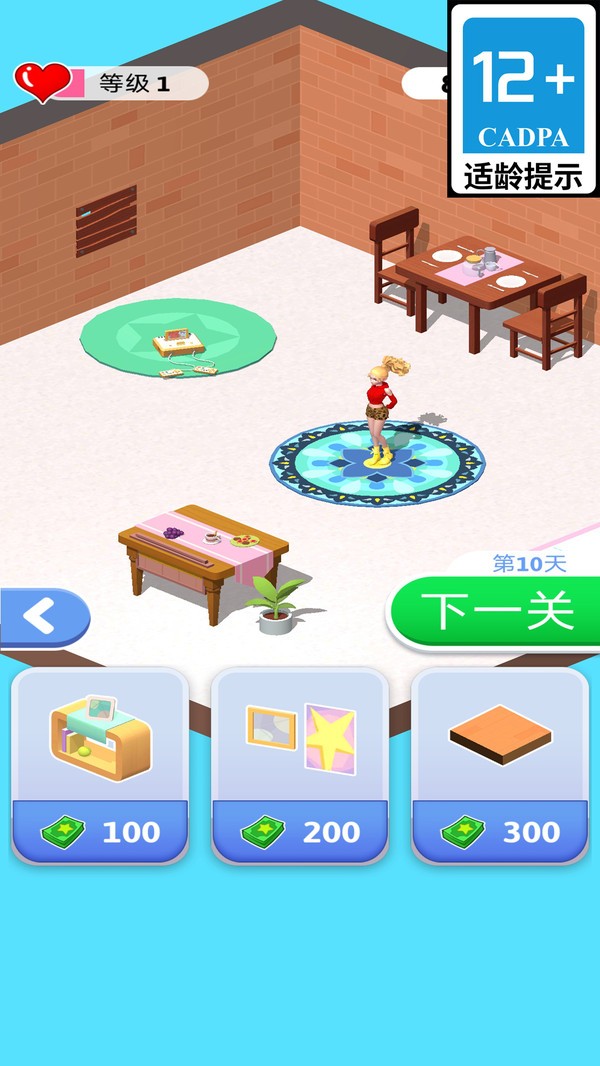Go back with the blue arrow button

click(x=43, y=617)
